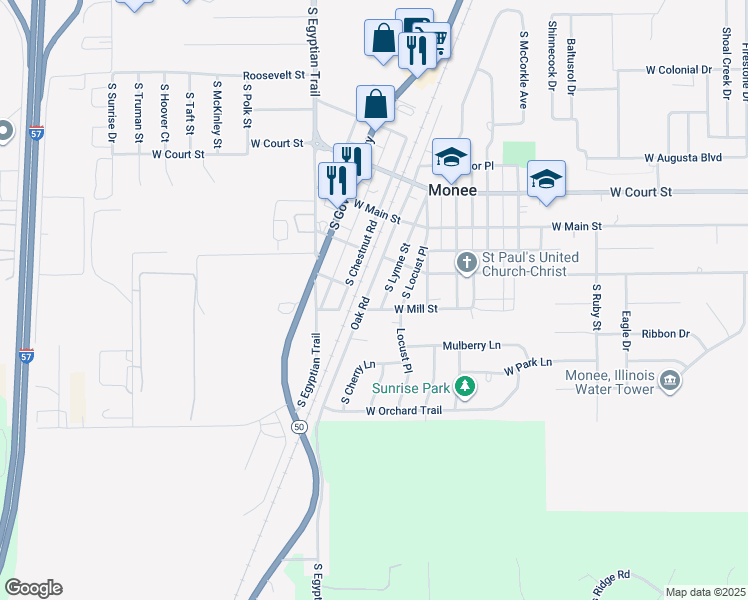Tap the restaurant pin touching W Main St label
This screenshot has height=600, width=748.
pos(337,182)
